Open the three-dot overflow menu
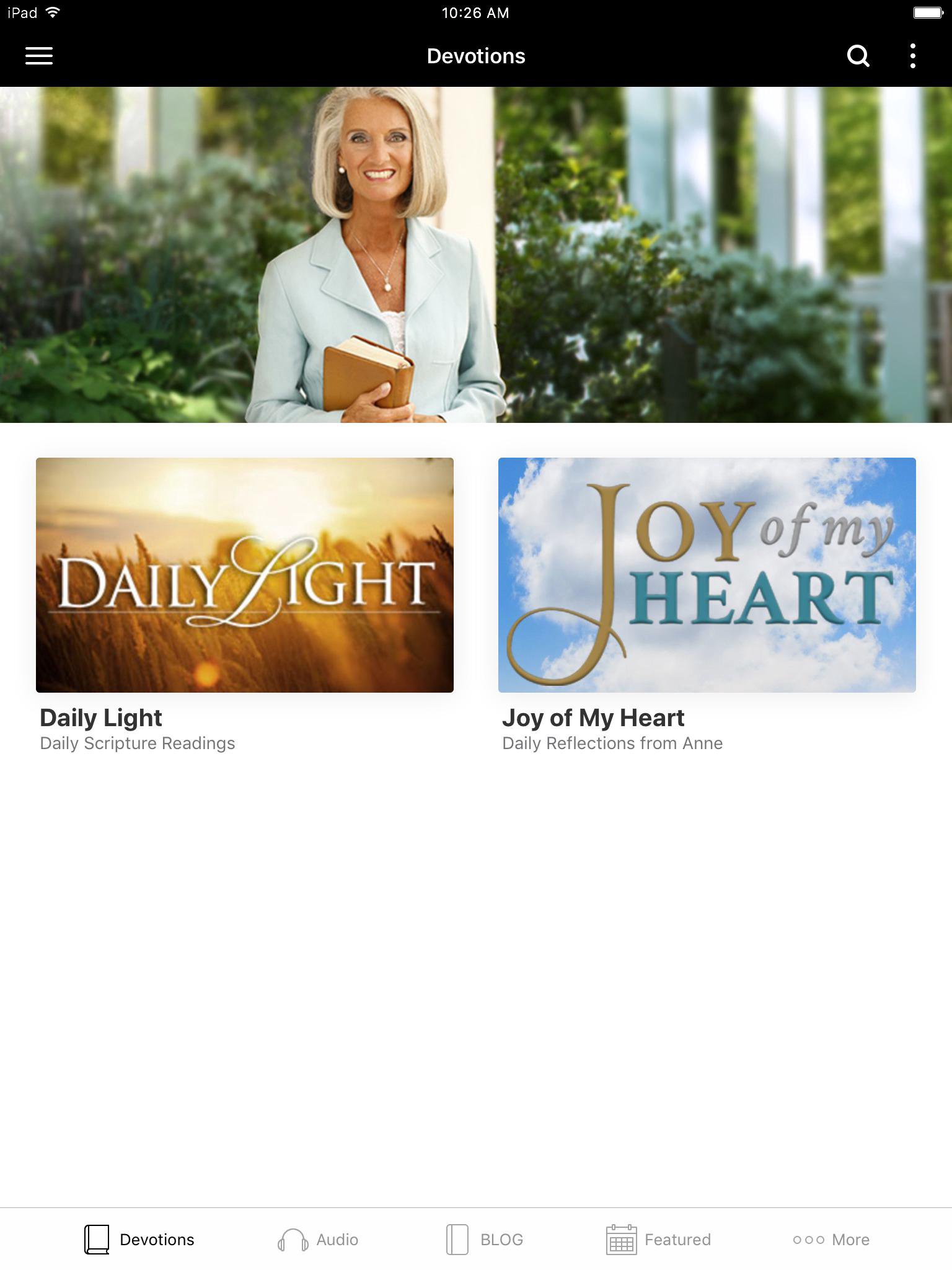Screen dimensions: 952x1270 (912, 56)
